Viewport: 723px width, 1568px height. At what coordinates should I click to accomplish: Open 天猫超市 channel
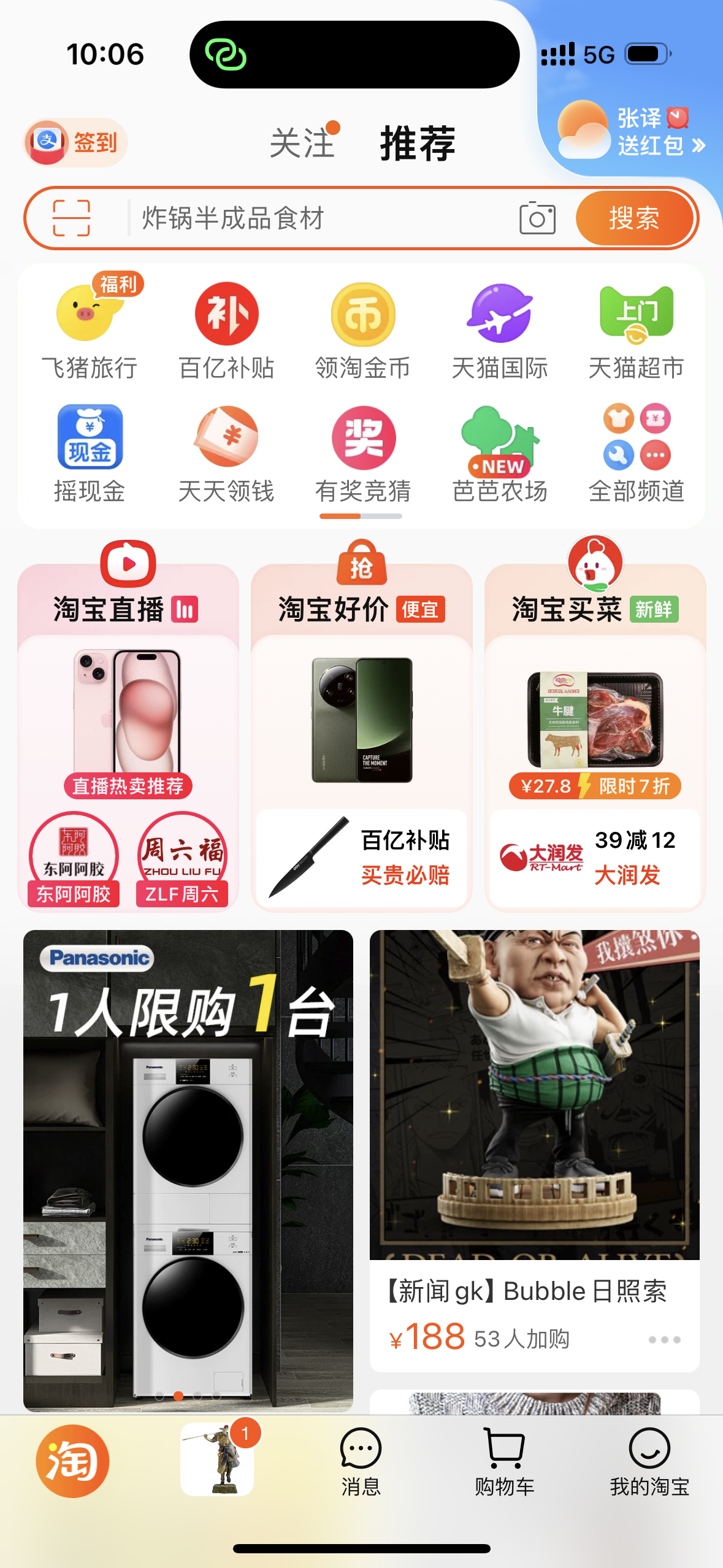636,331
